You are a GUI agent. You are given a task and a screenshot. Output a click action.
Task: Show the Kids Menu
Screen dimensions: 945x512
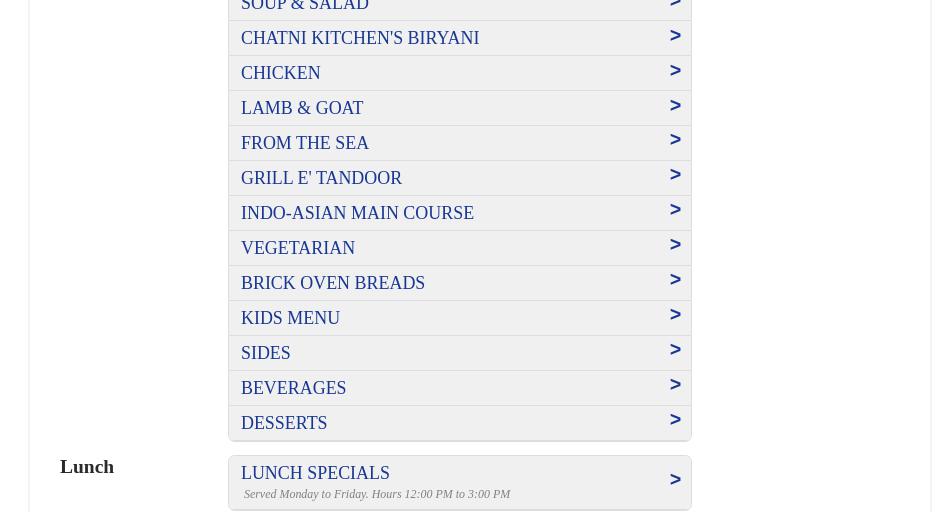click(459, 318)
